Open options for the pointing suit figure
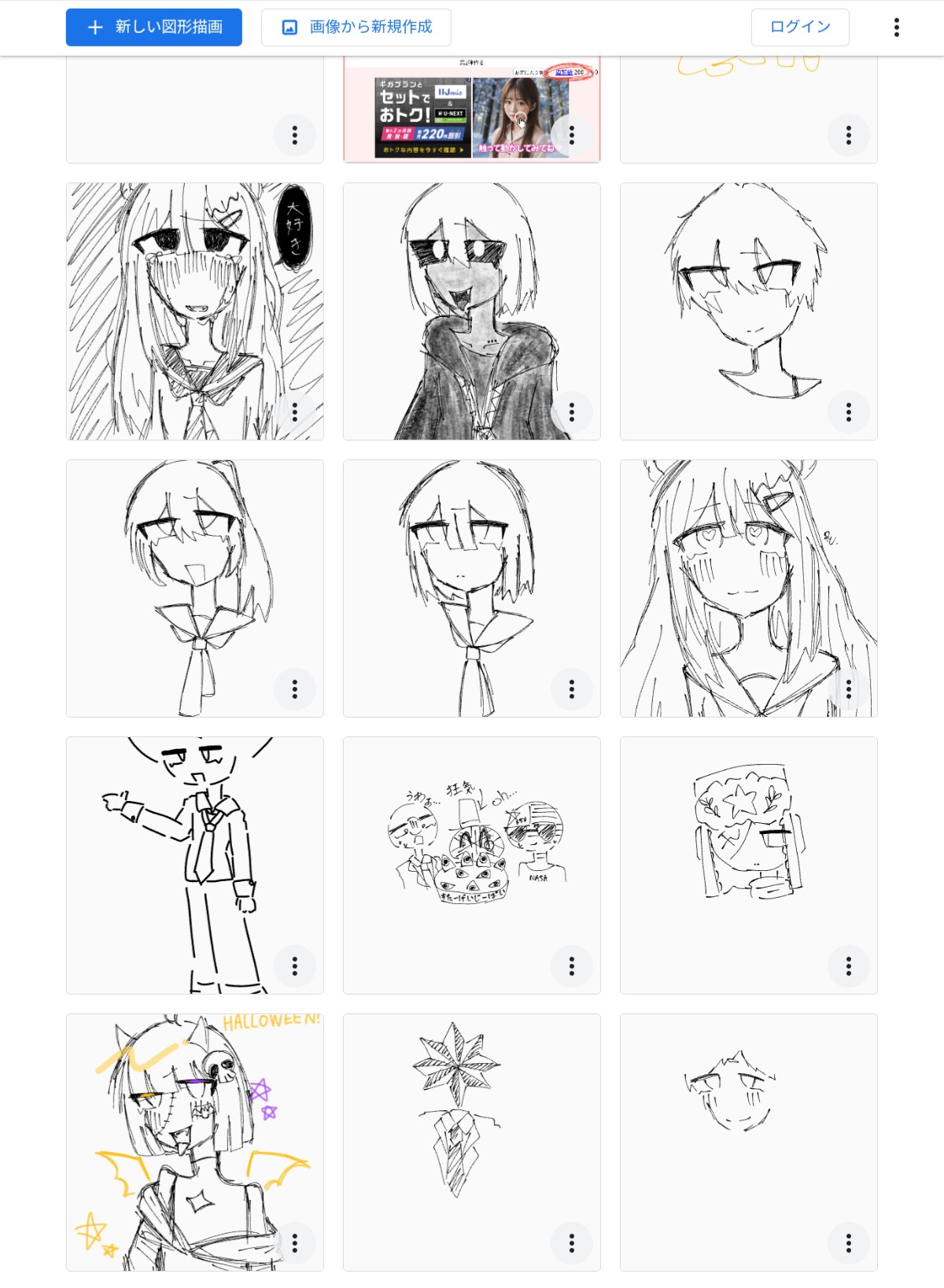The width and height of the screenshot is (944, 1288). coord(295,966)
